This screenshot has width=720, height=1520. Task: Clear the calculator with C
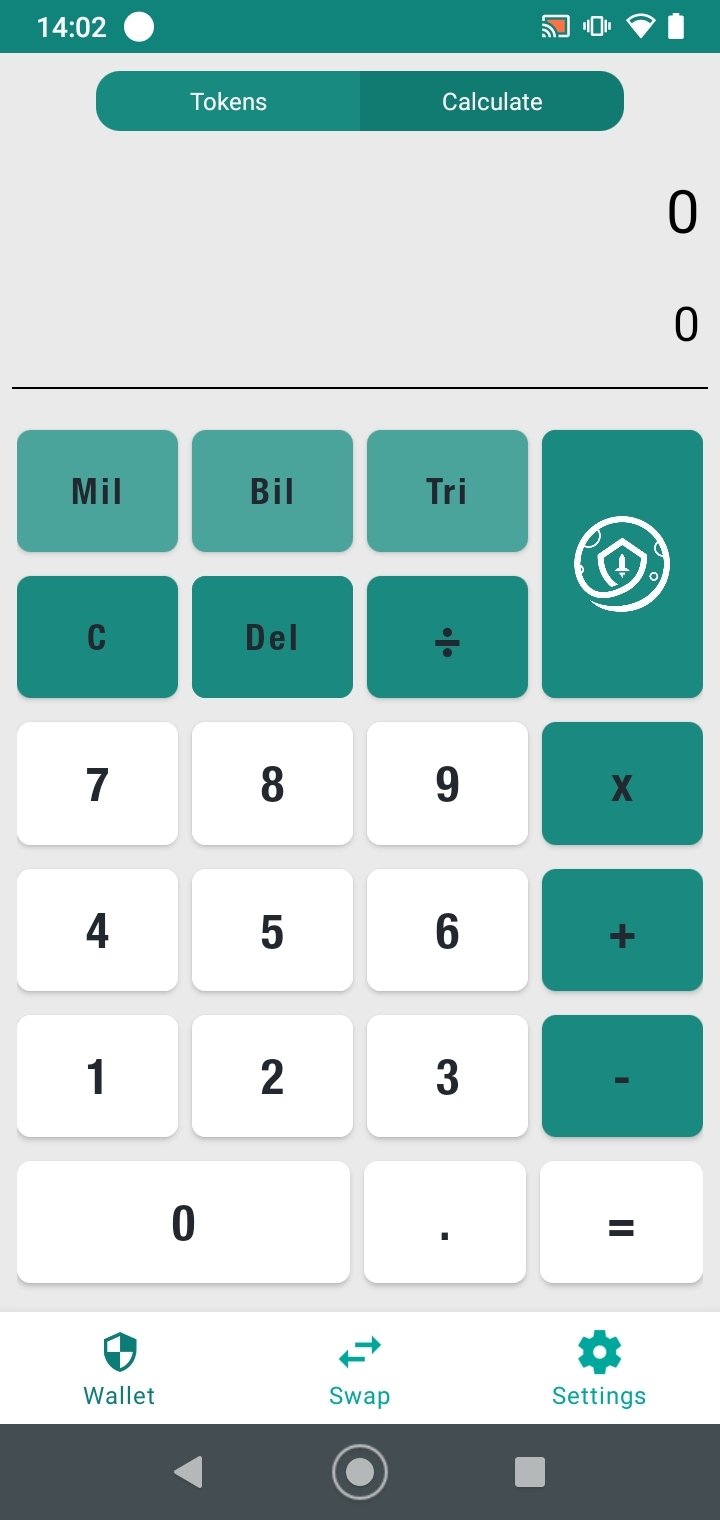point(97,637)
